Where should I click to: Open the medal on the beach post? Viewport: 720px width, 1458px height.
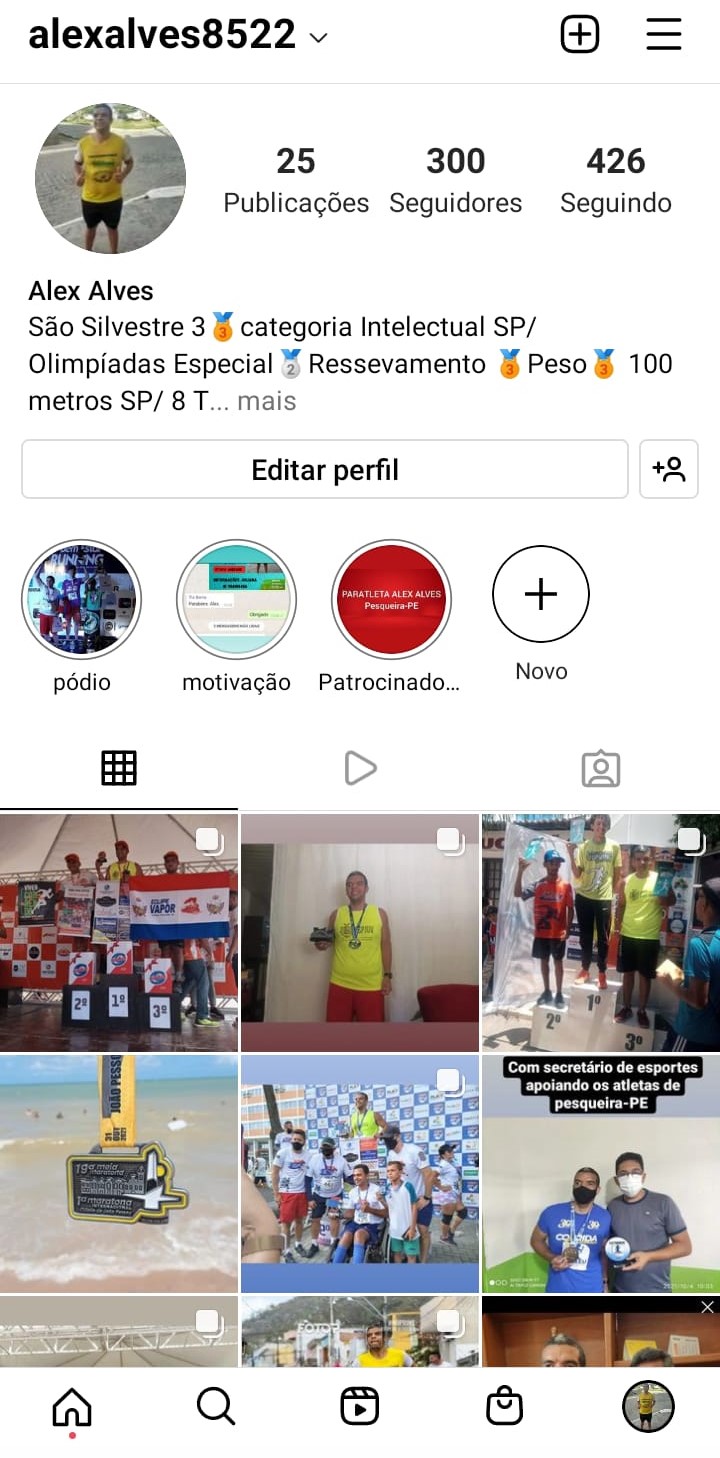coord(119,1173)
